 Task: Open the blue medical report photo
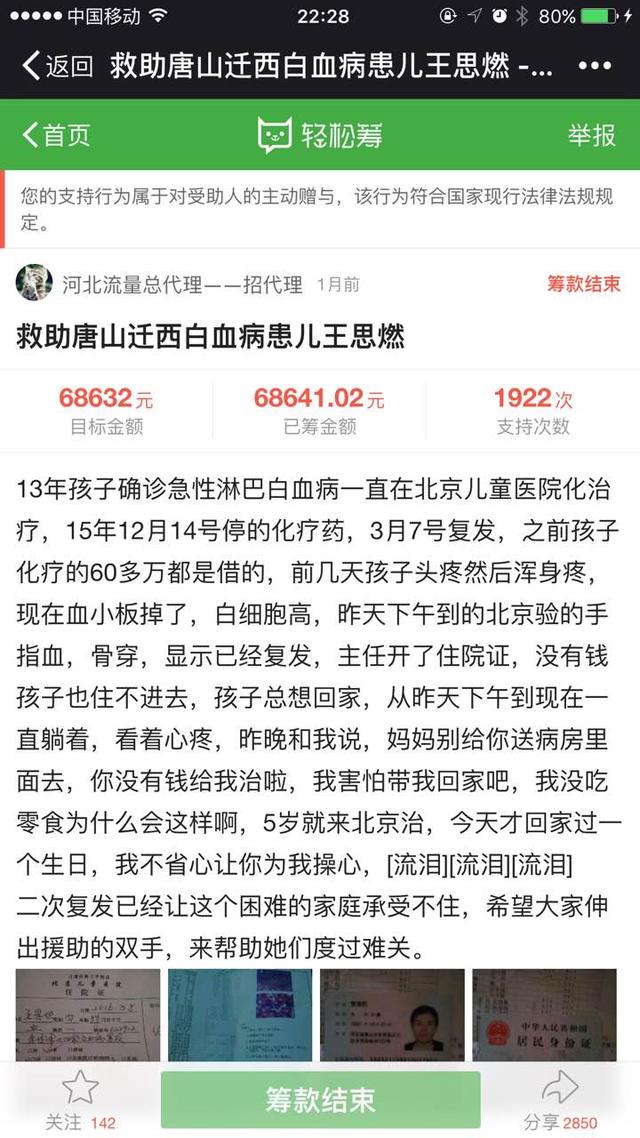point(240,1015)
